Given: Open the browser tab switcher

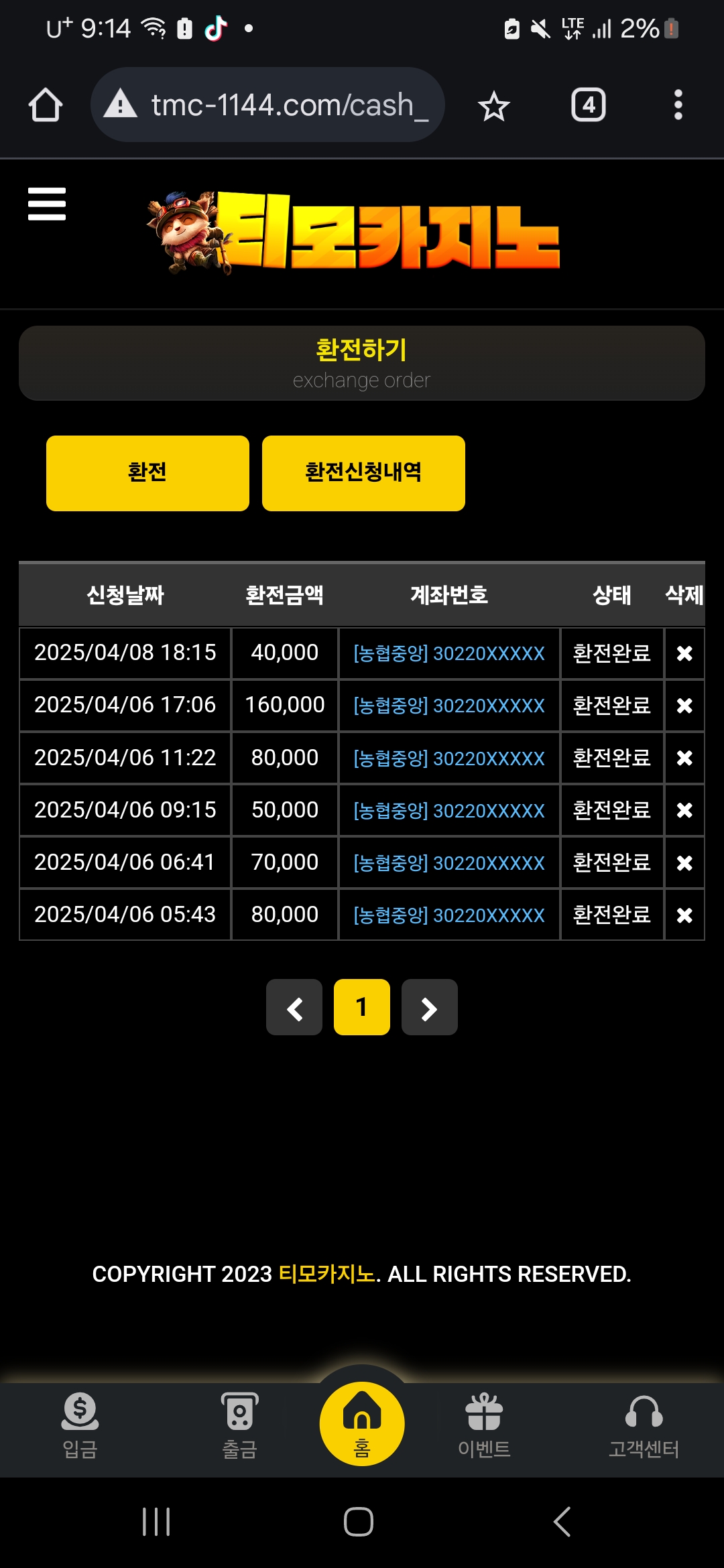Looking at the screenshot, I should (588, 105).
